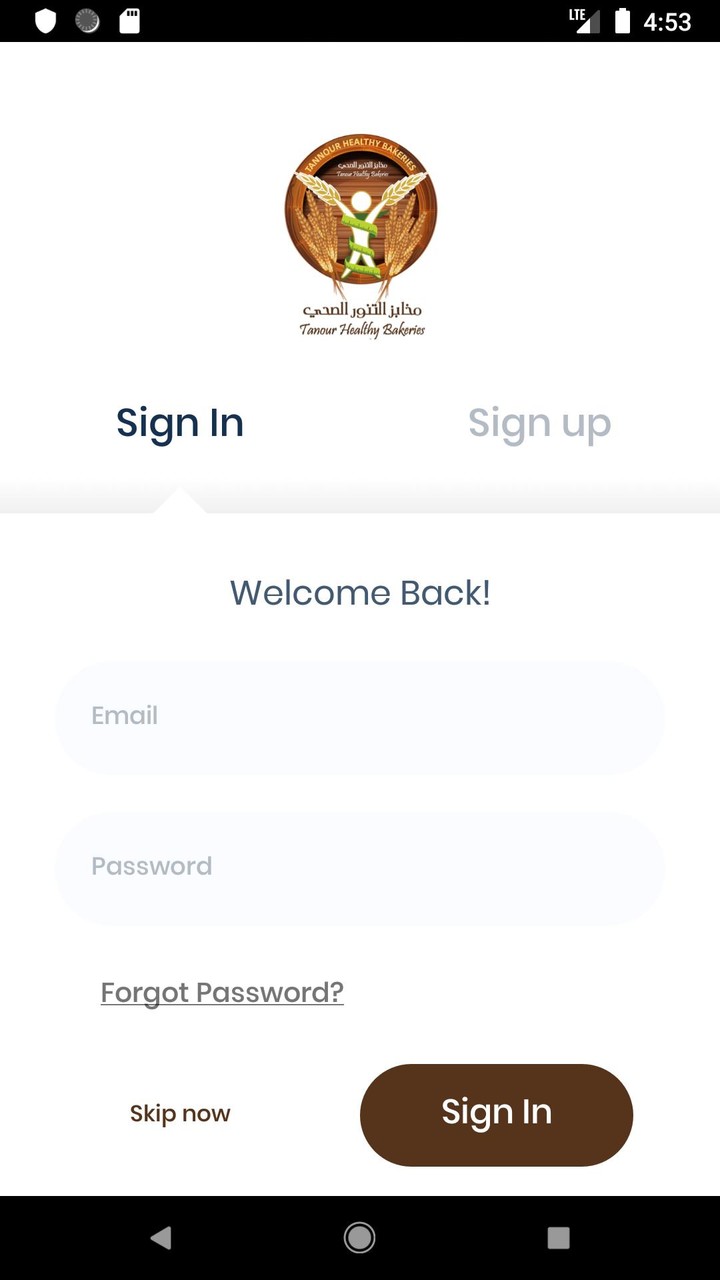
Task: Switch to the Sign up tab
Action: 539,423
